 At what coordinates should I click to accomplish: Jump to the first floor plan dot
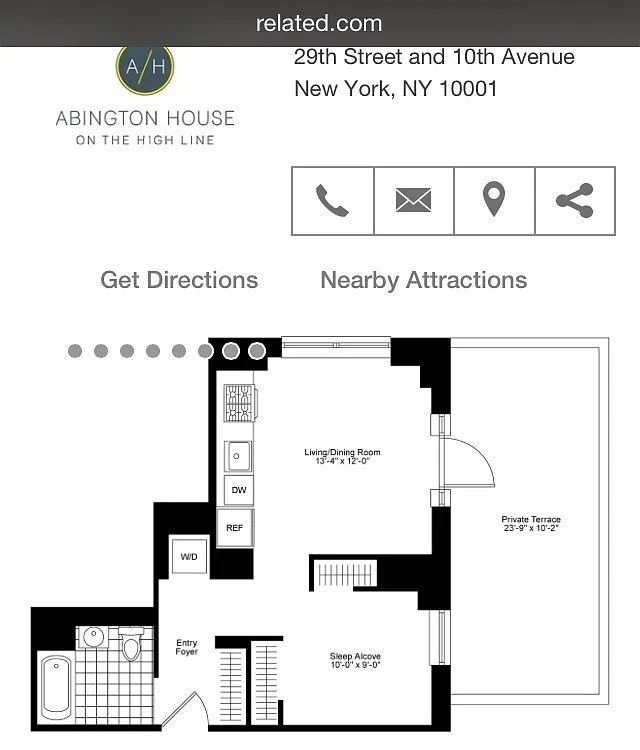click(75, 351)
